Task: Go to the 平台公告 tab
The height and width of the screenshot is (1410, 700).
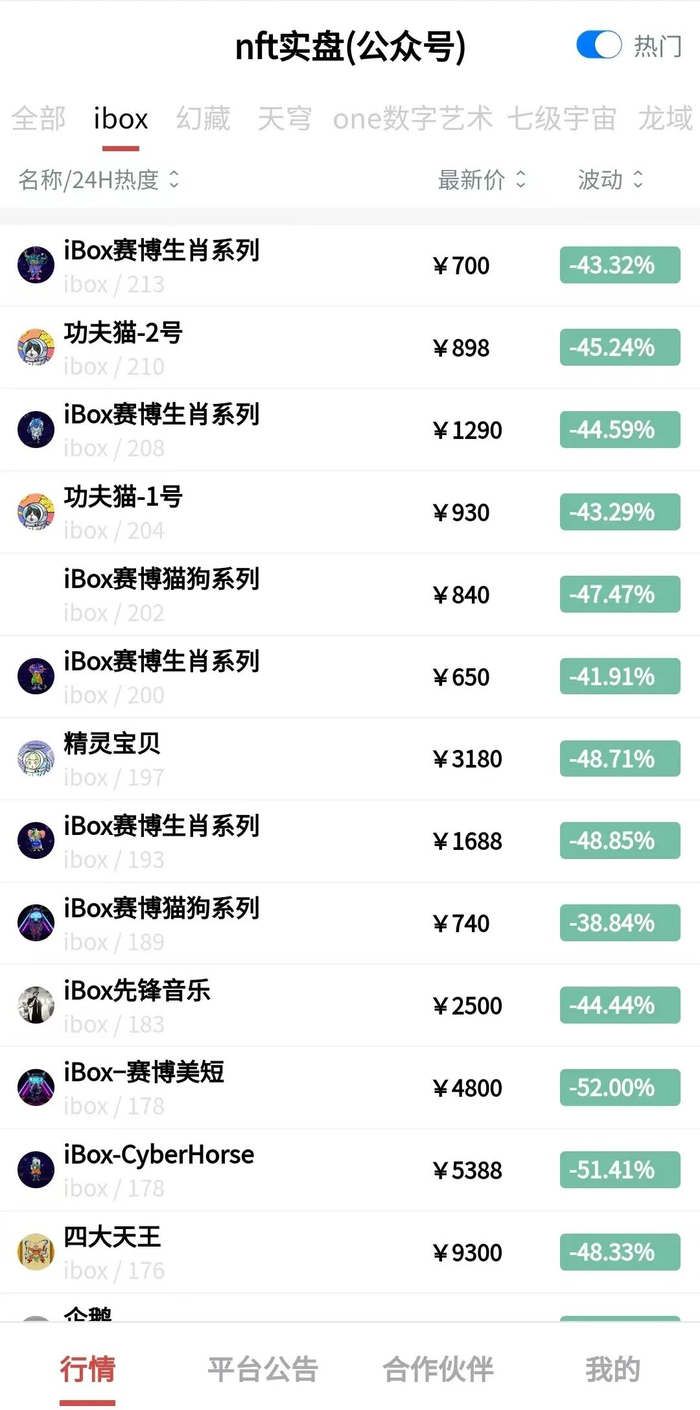Action: [x=262, y=1369]
